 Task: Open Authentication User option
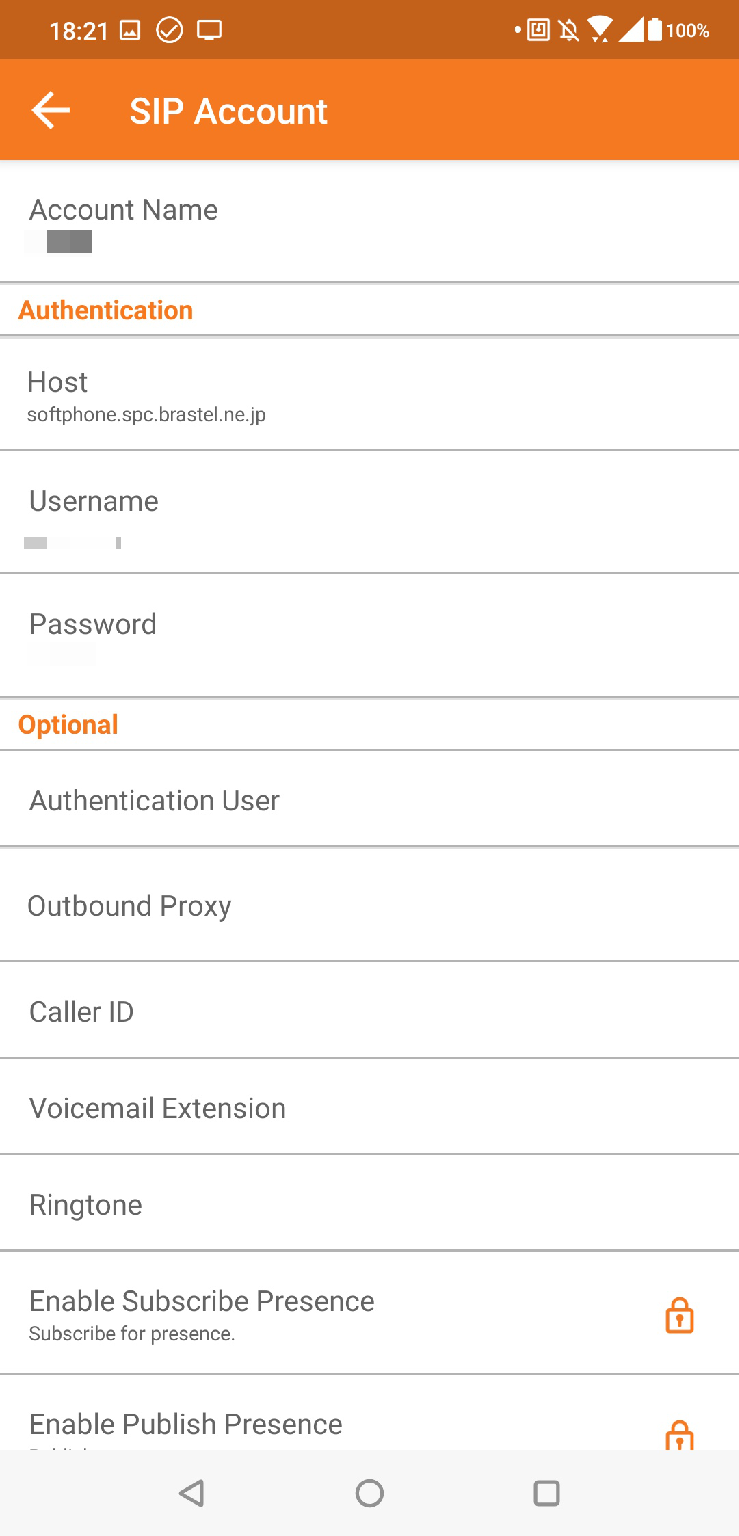click(x=369, y=800)
